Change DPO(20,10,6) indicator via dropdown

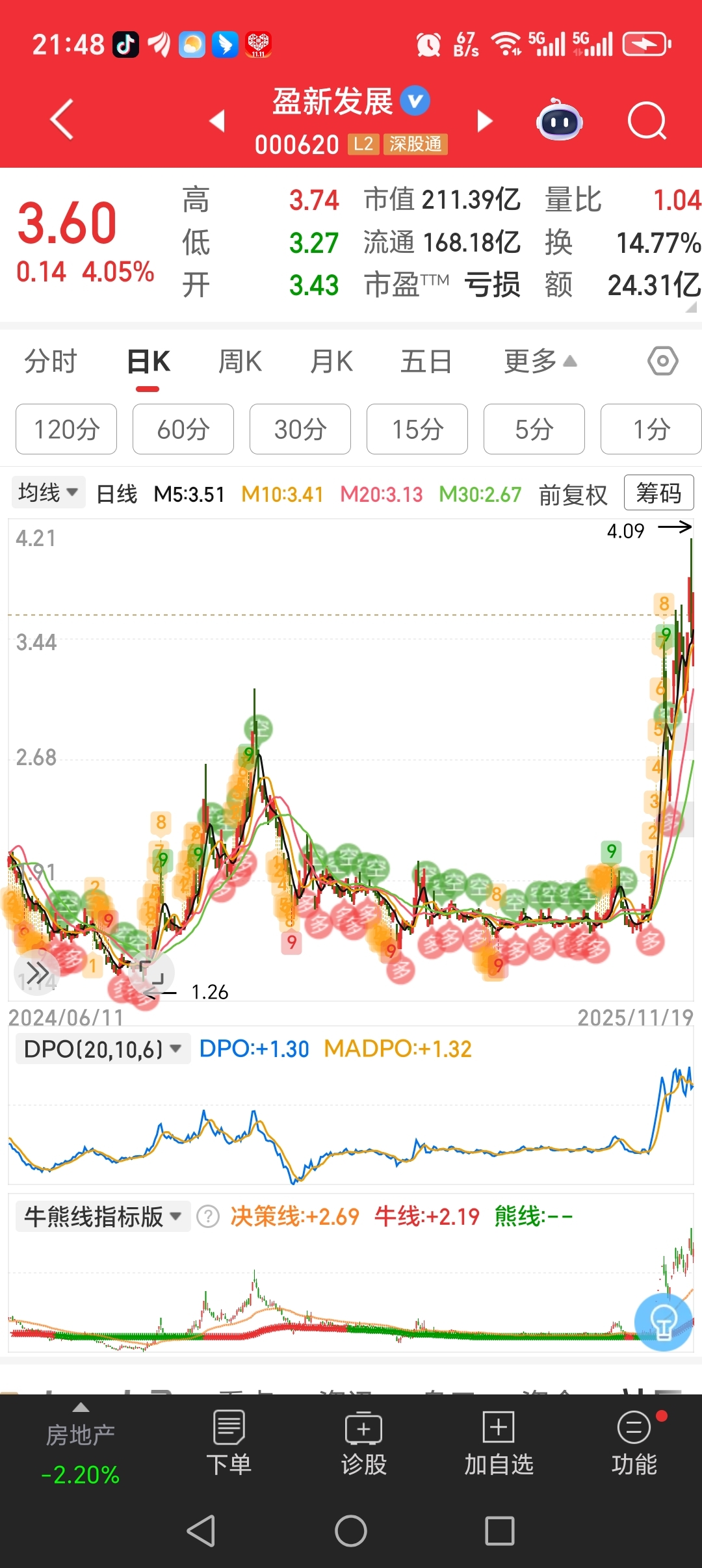pos(102,1049)
